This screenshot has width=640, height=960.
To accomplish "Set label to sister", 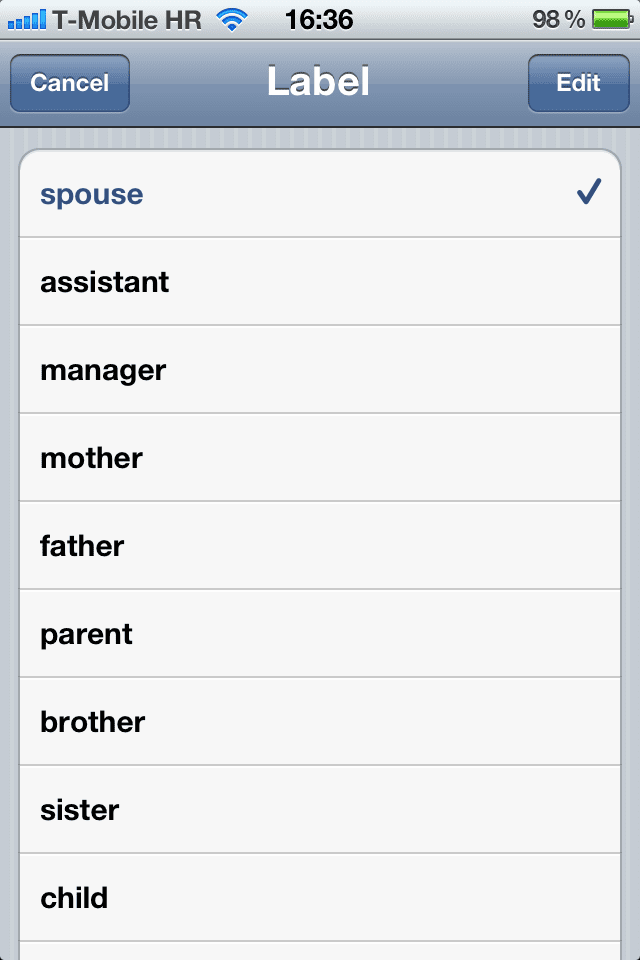I will 320,810.
